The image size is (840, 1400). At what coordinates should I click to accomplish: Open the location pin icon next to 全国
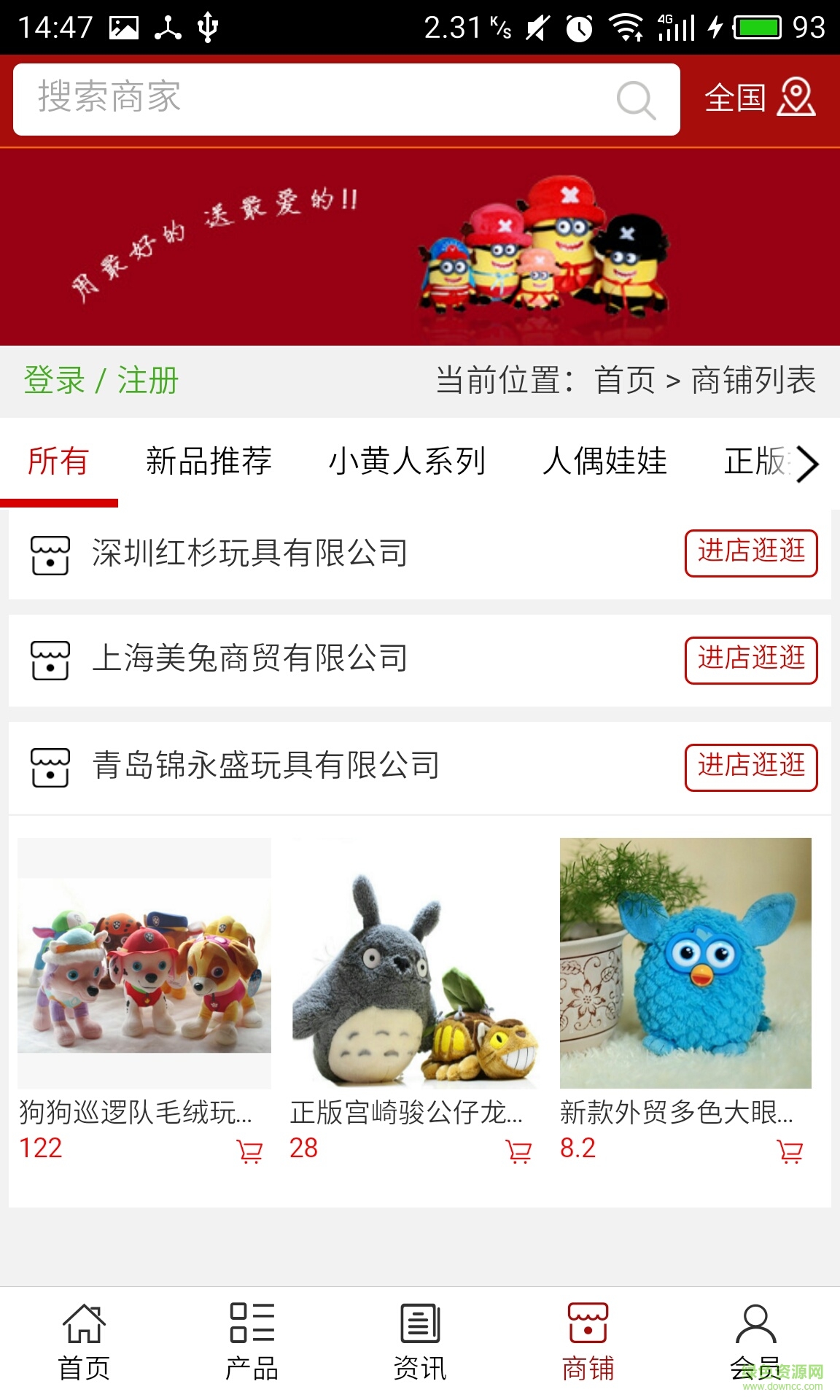tap(796, 98)
